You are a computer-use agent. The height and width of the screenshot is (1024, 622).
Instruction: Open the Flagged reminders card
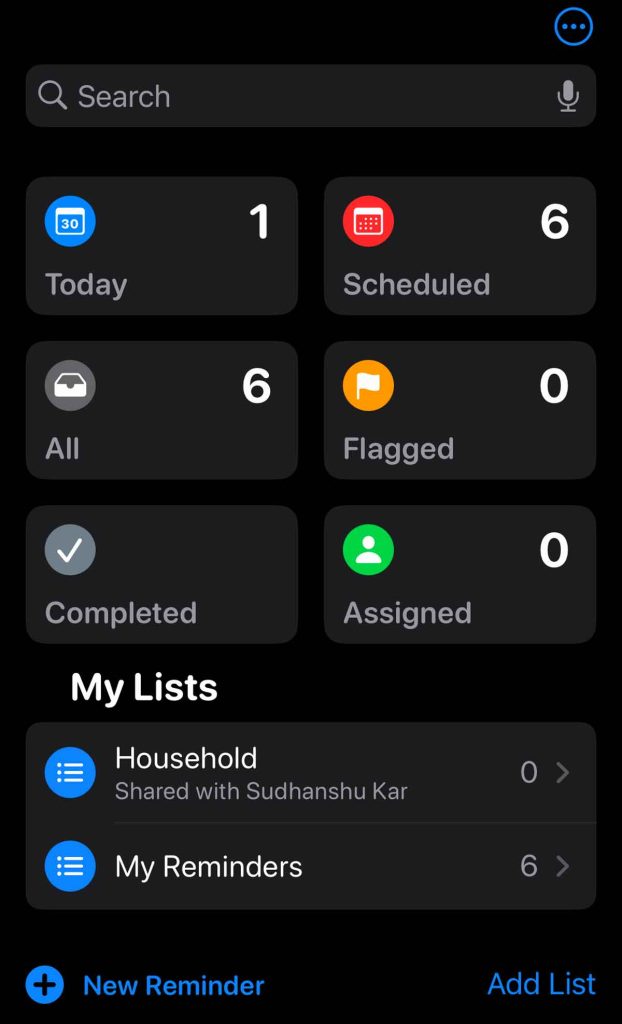[460, 410]
